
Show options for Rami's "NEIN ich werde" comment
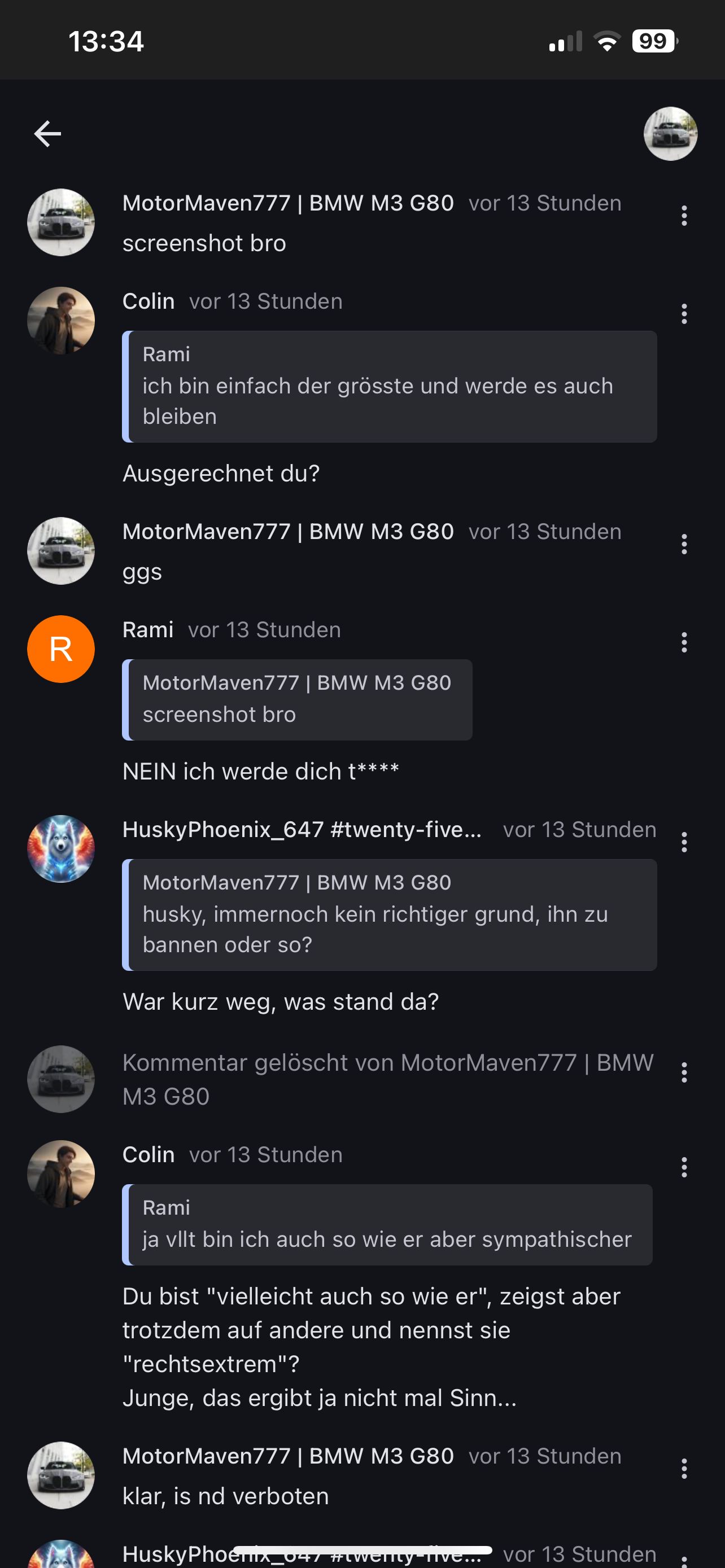(684, 643)
